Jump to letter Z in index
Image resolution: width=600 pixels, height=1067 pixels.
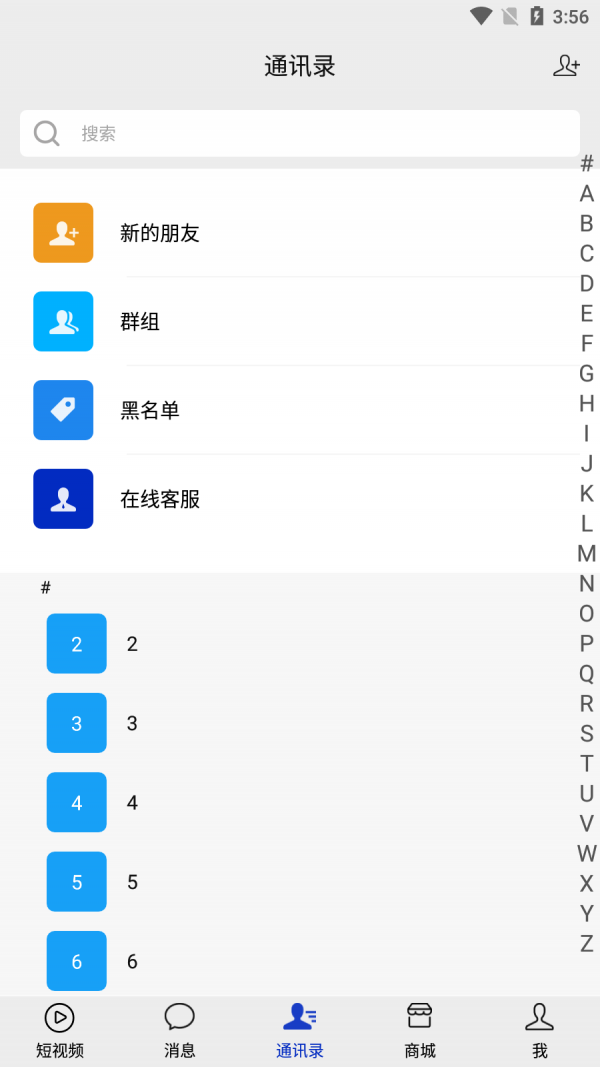point(586,943)
